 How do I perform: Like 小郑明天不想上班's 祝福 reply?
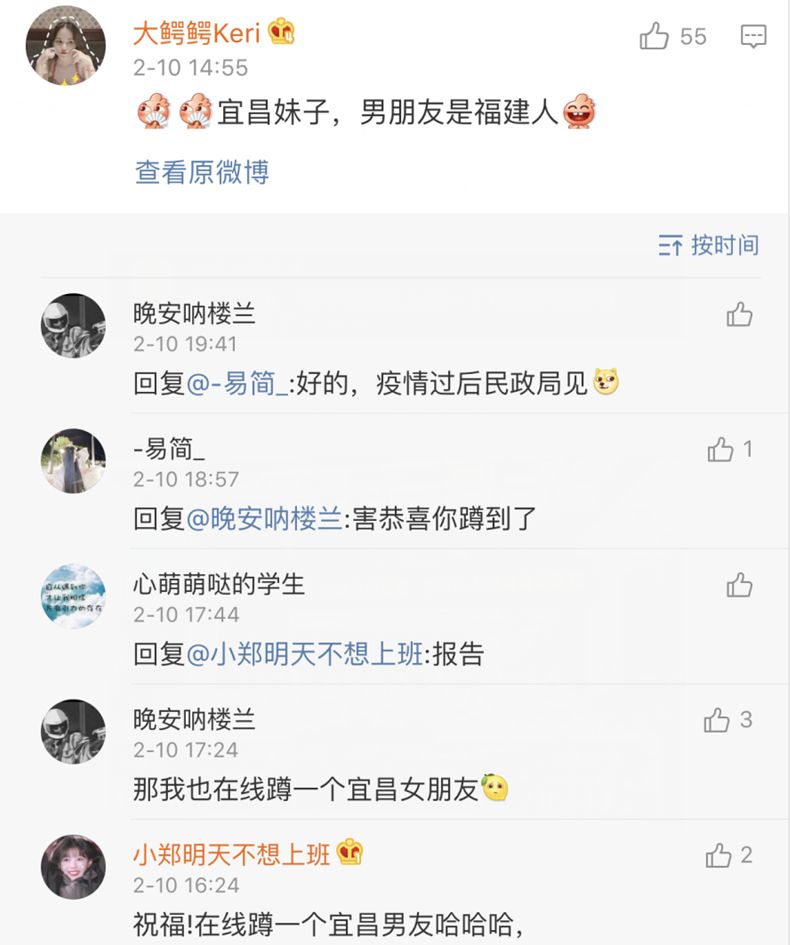click(719, 855)
